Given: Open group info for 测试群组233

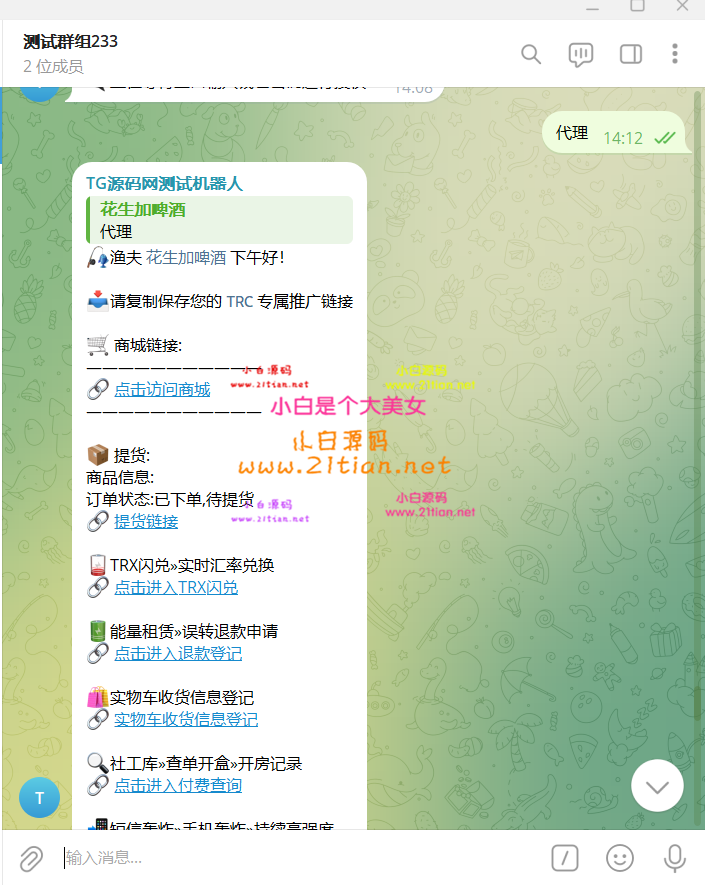Looking at the screenshot, I should click(70, 42).
